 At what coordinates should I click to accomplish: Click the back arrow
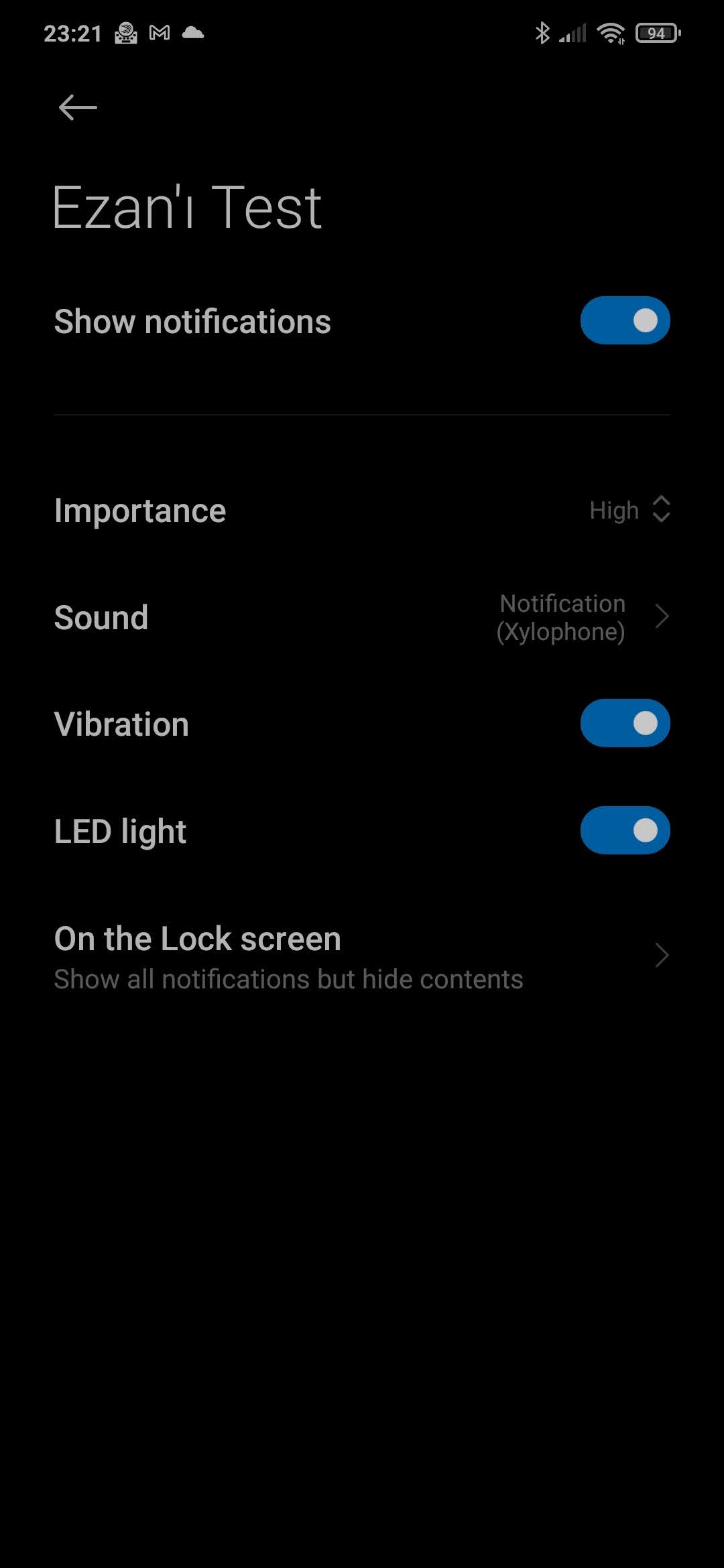(76, 107)
